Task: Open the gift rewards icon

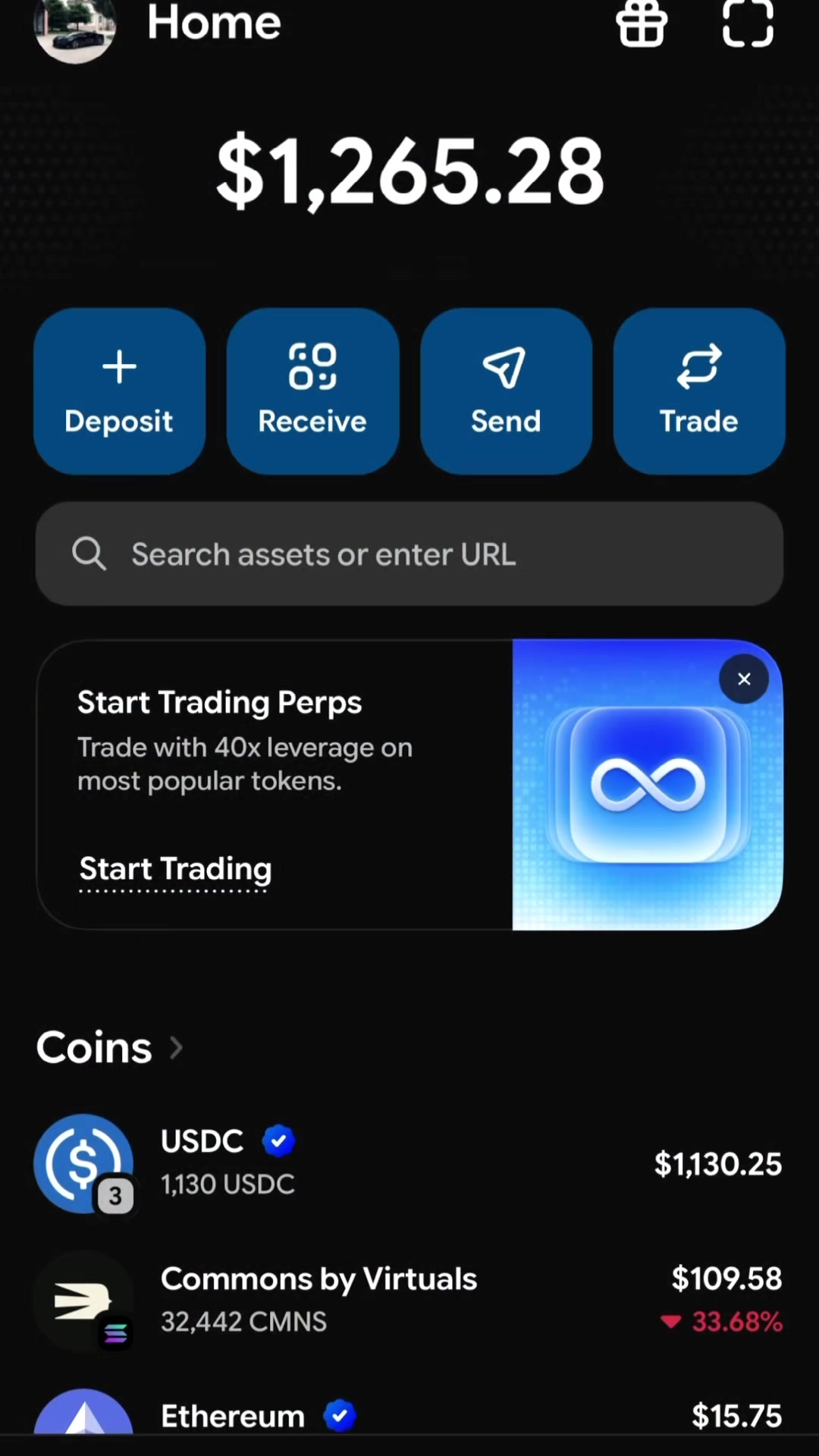Action: (642, 23)
